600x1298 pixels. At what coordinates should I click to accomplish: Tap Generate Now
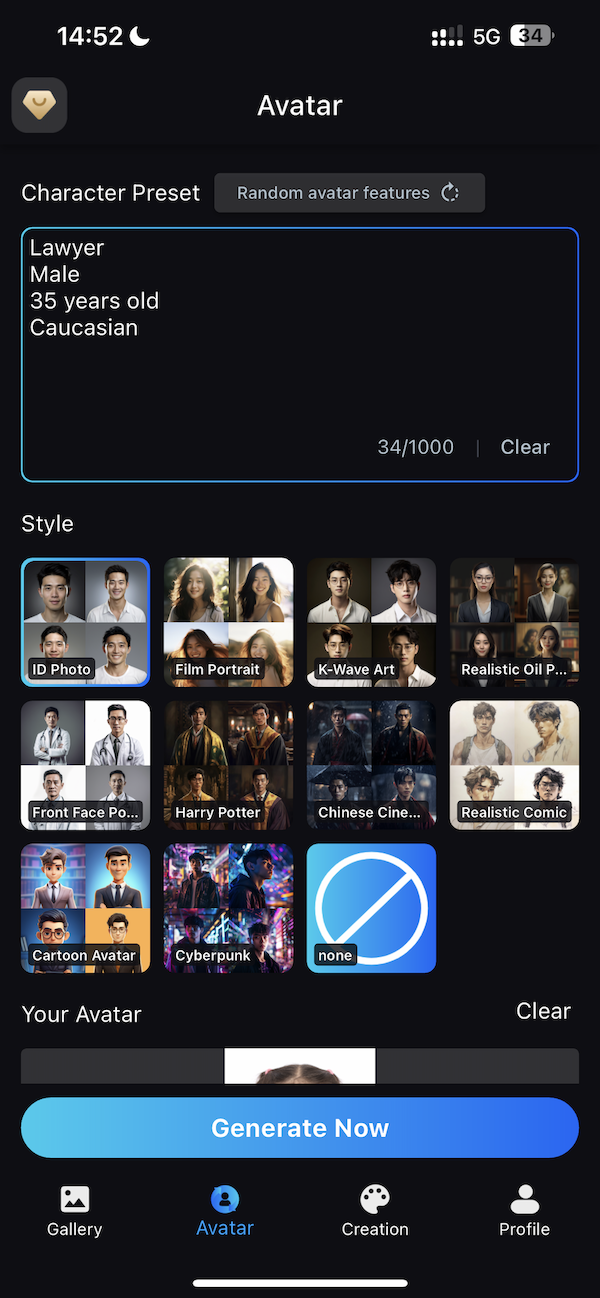click(x=299, y=1128)
